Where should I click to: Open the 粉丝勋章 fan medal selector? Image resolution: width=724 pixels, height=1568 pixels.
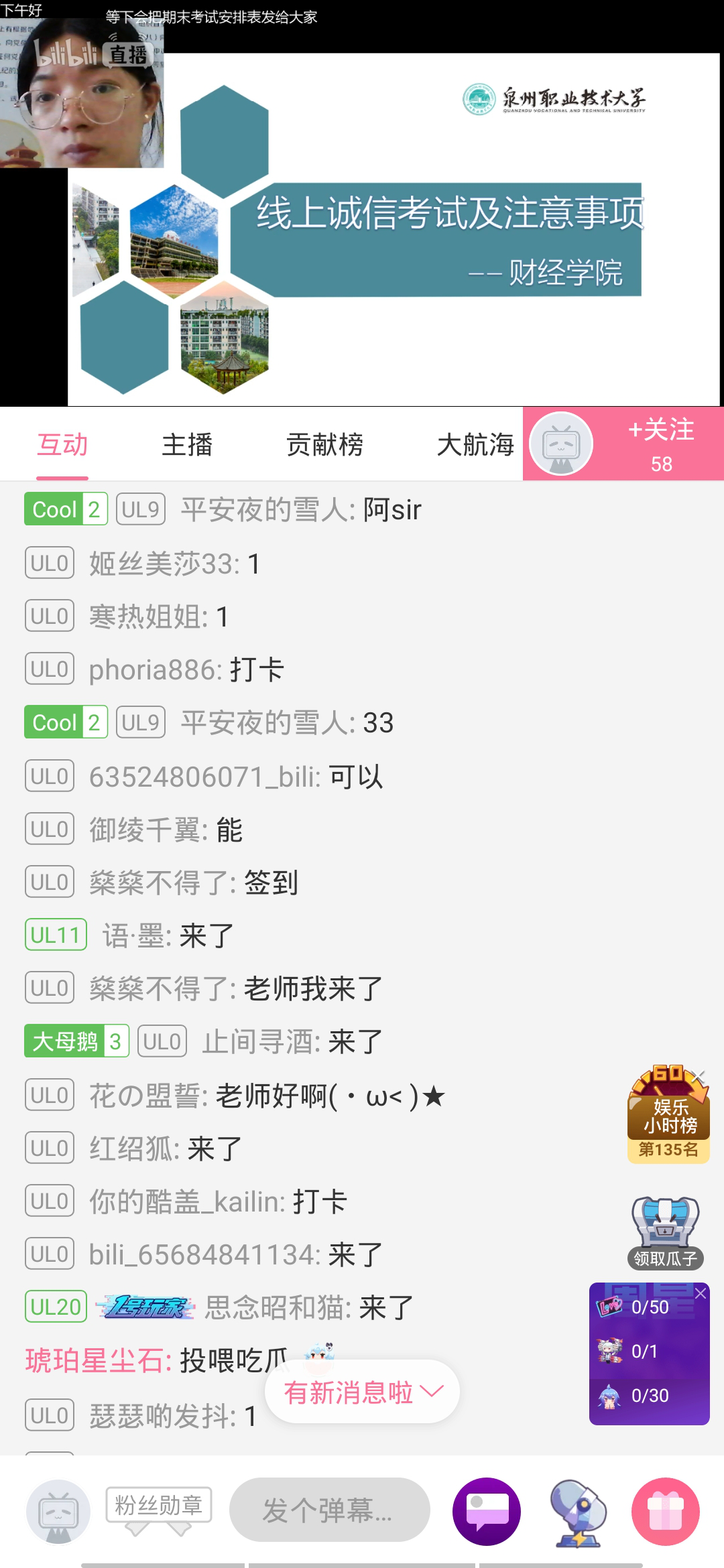(x=158, y=1508)
